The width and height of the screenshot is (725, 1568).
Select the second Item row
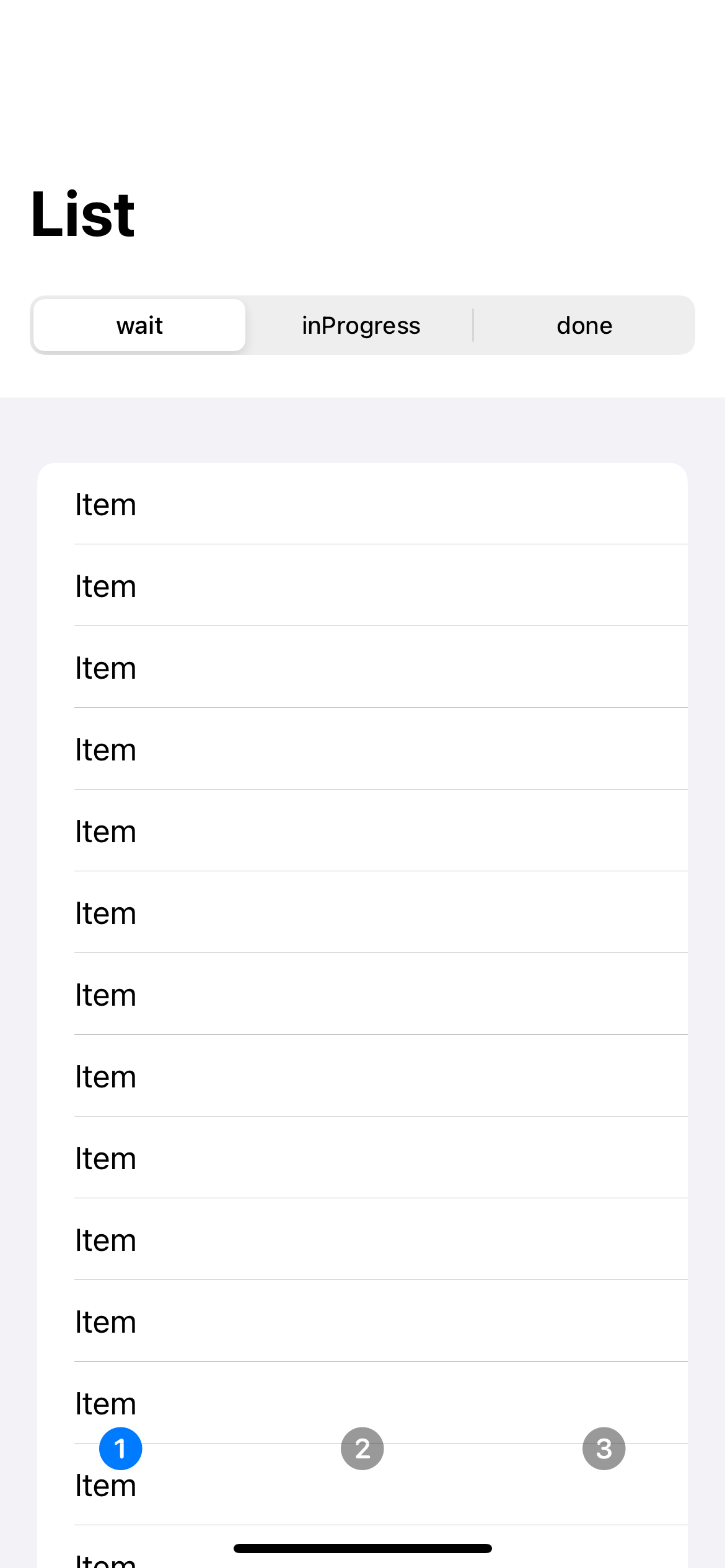point(362,585)
